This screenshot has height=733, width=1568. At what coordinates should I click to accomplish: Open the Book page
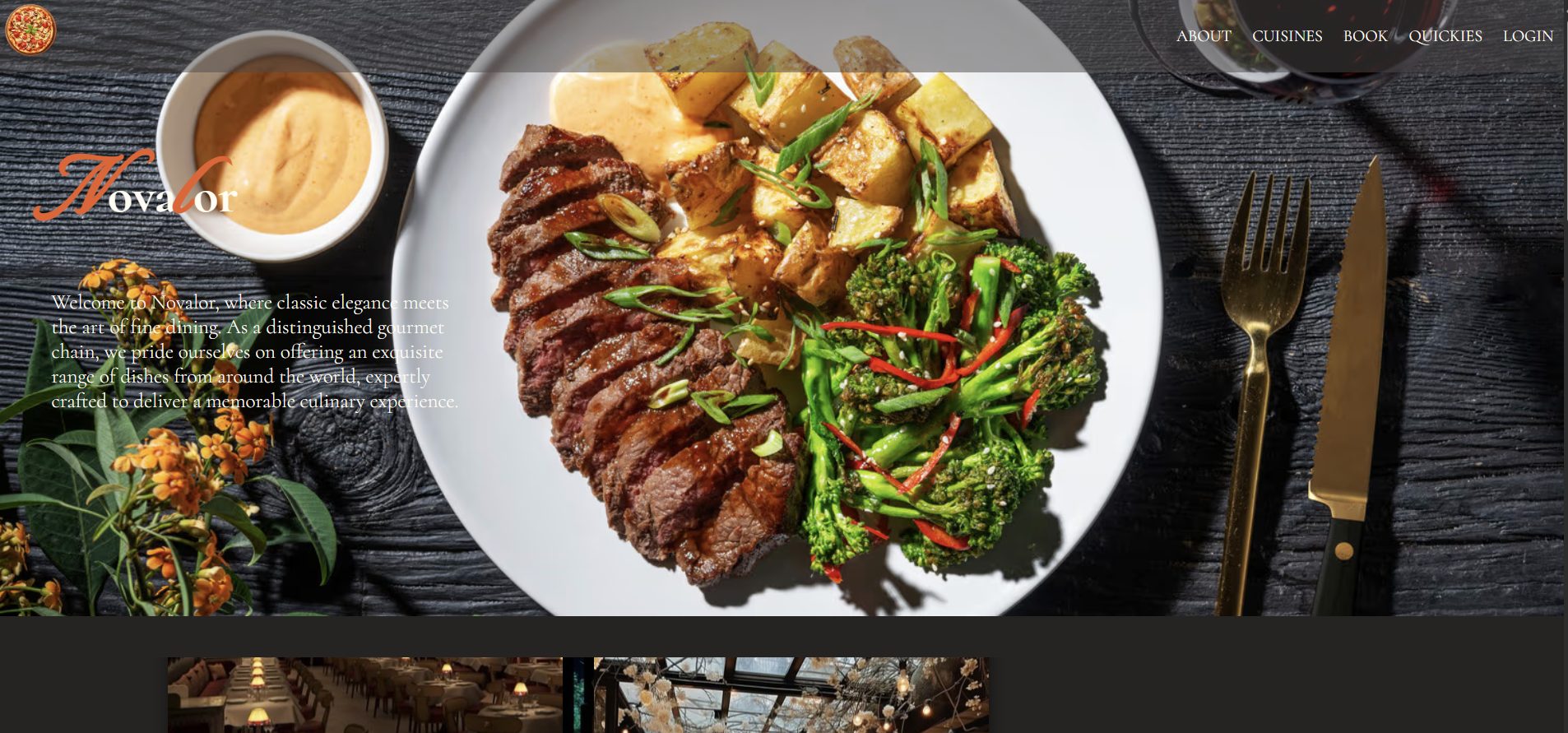click(x=1365, y=36)
